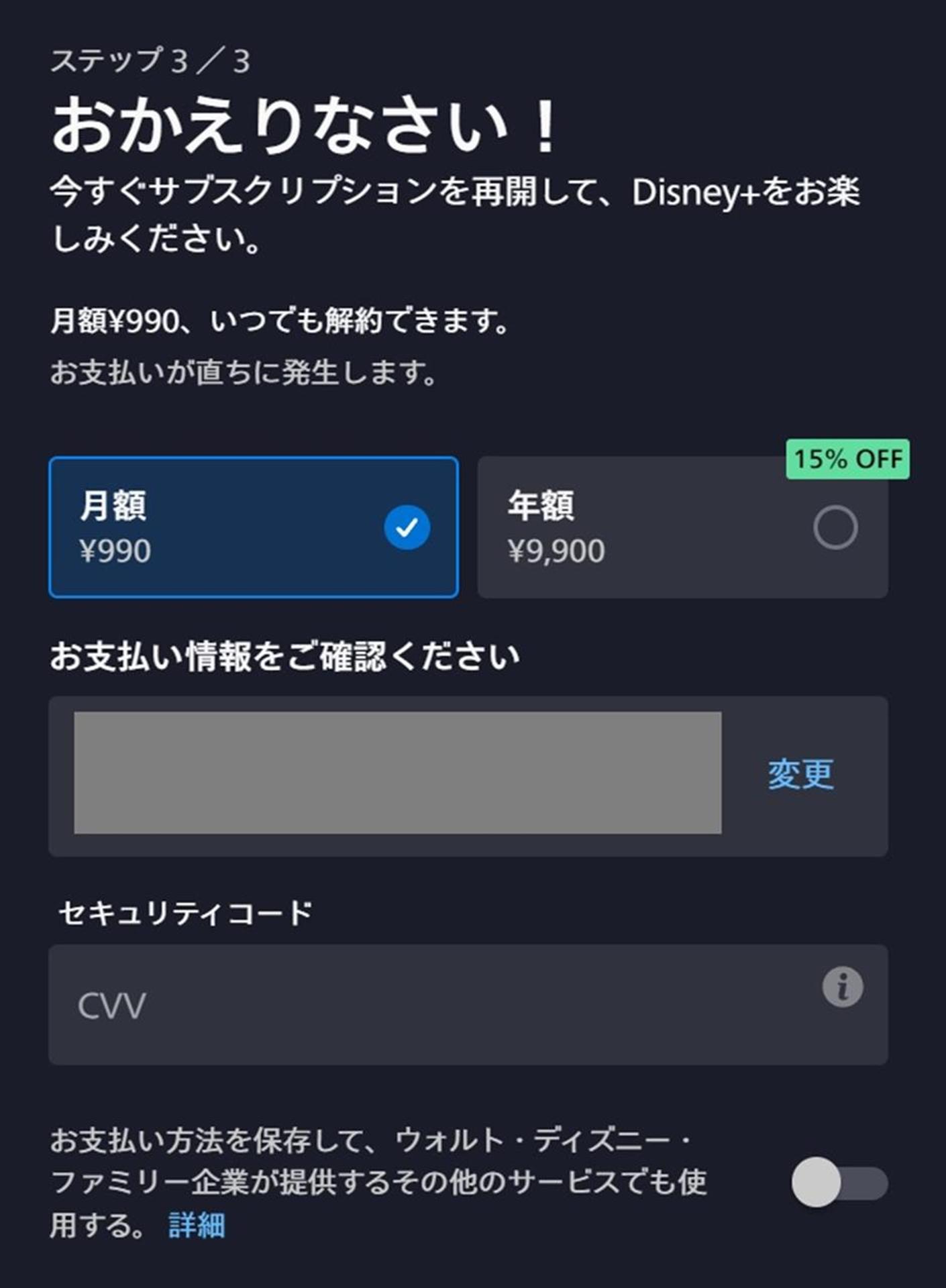
Task: Choose the yearly subscription card
Action: pyautogui.click(x=684, y=528)
